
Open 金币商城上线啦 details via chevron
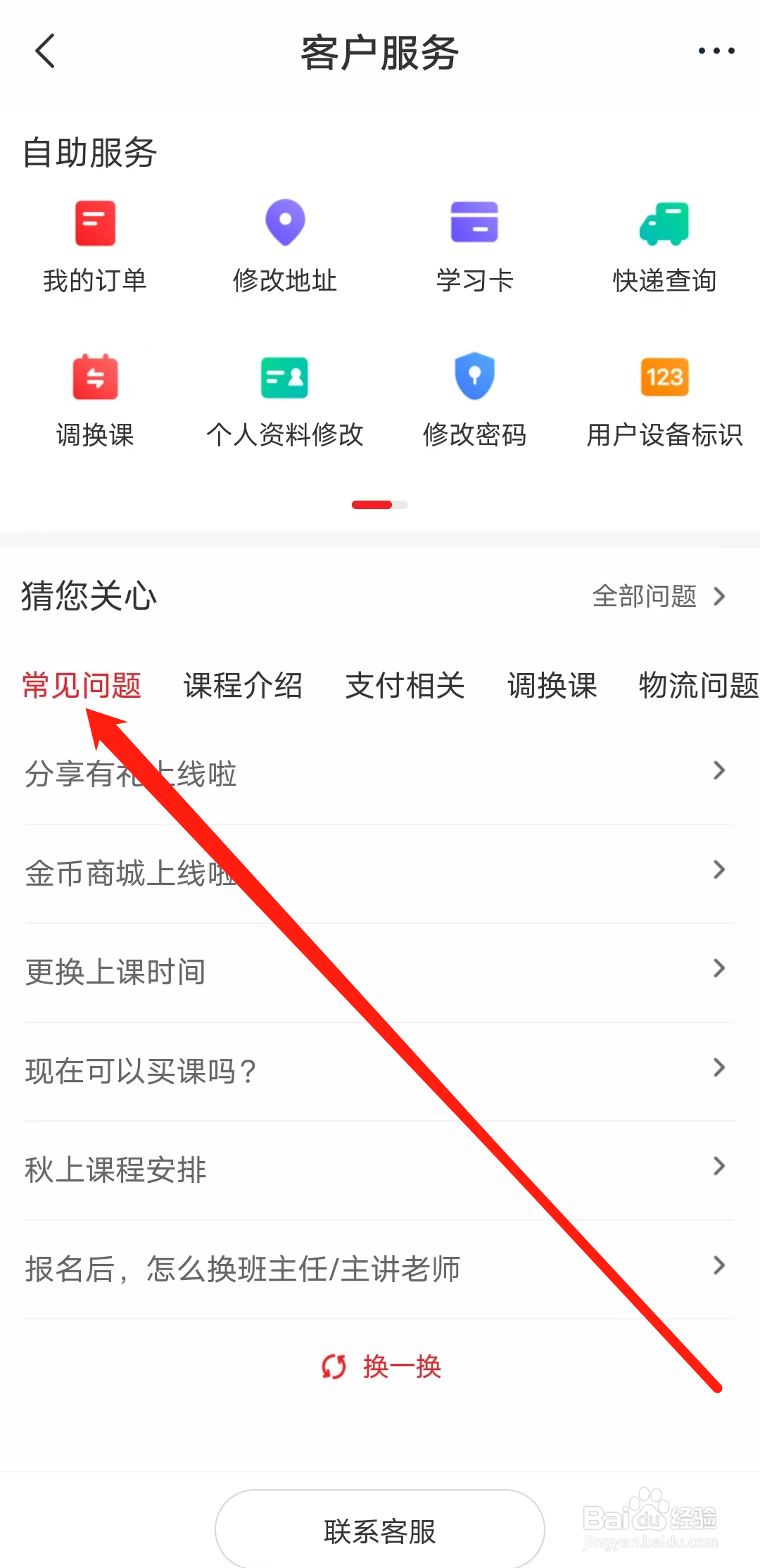(718, 870)
